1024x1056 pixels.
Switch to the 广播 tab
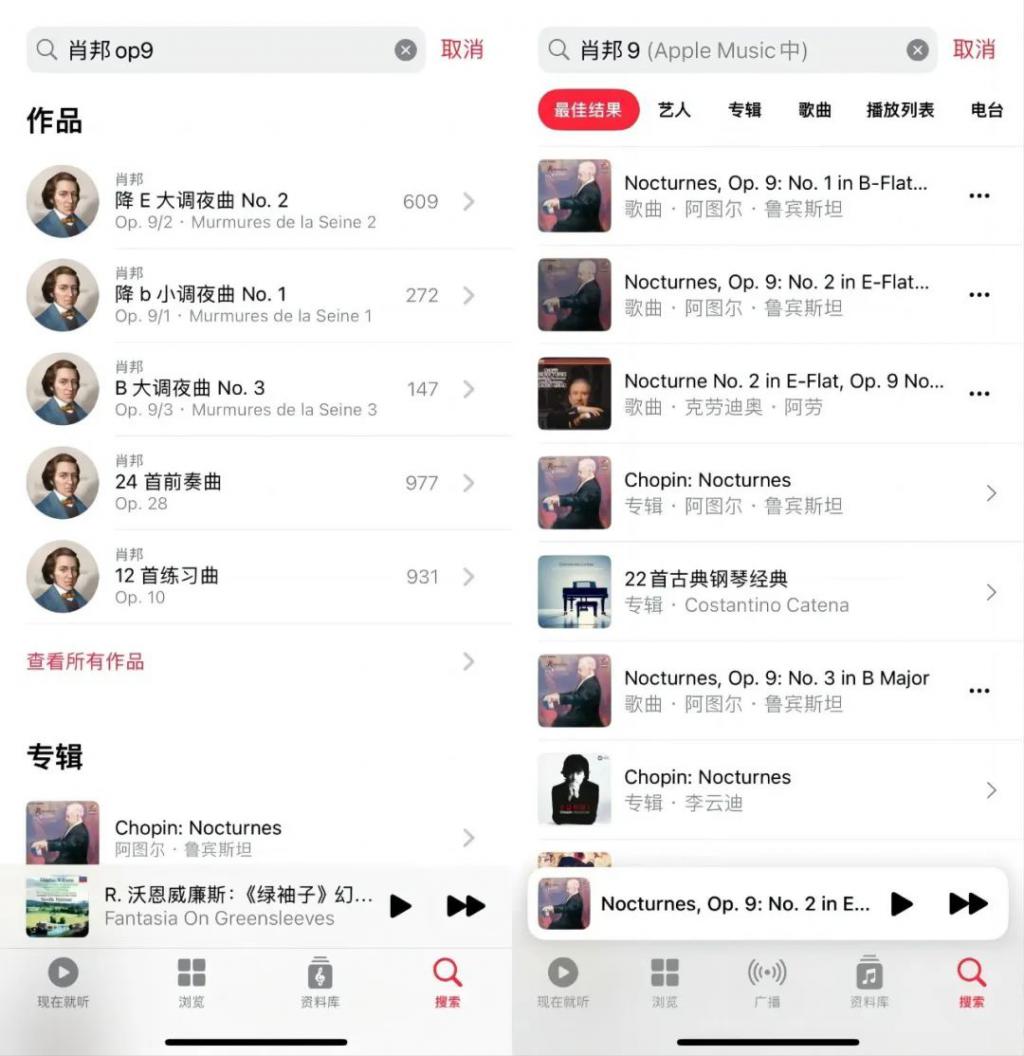pos(767,982)
